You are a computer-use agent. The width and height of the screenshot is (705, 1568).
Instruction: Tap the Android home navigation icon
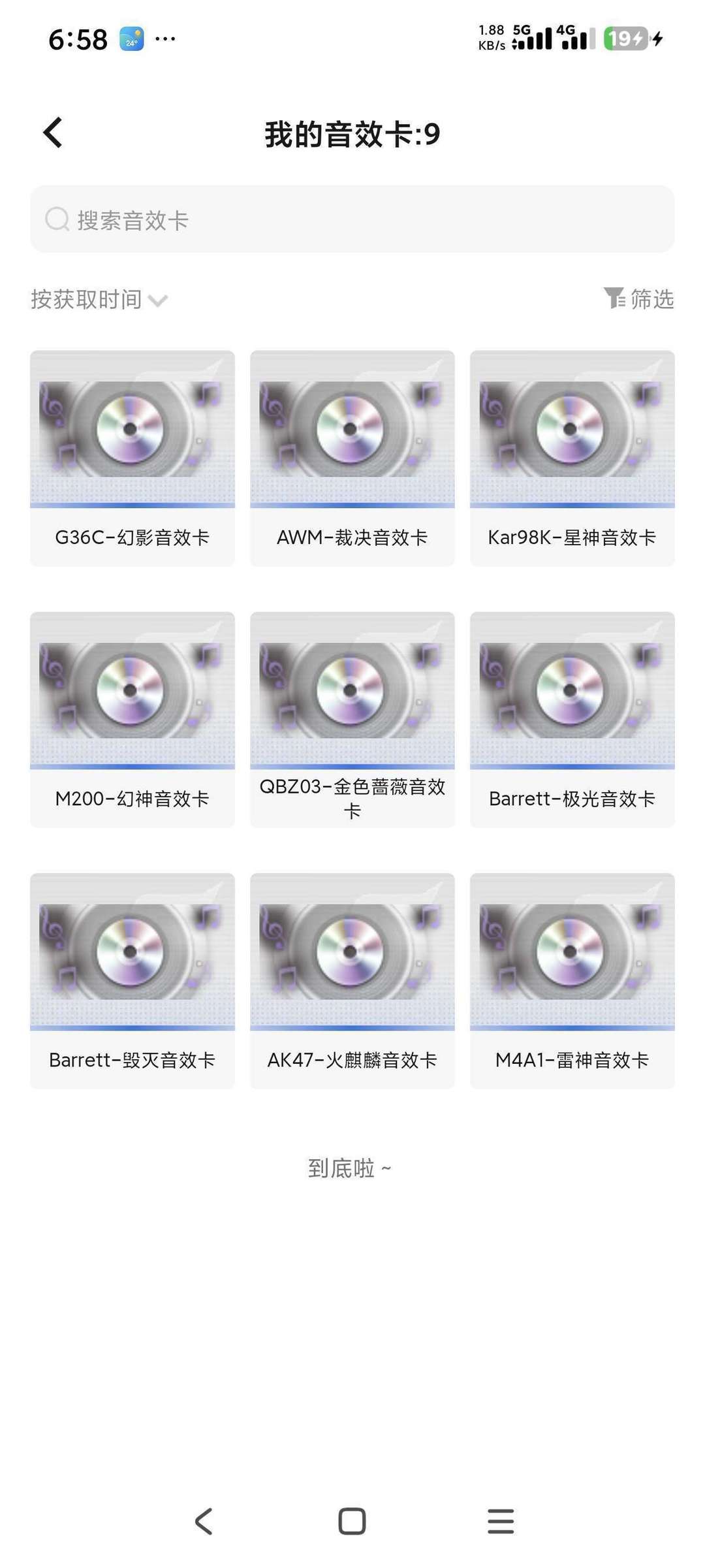point(352,1521)
